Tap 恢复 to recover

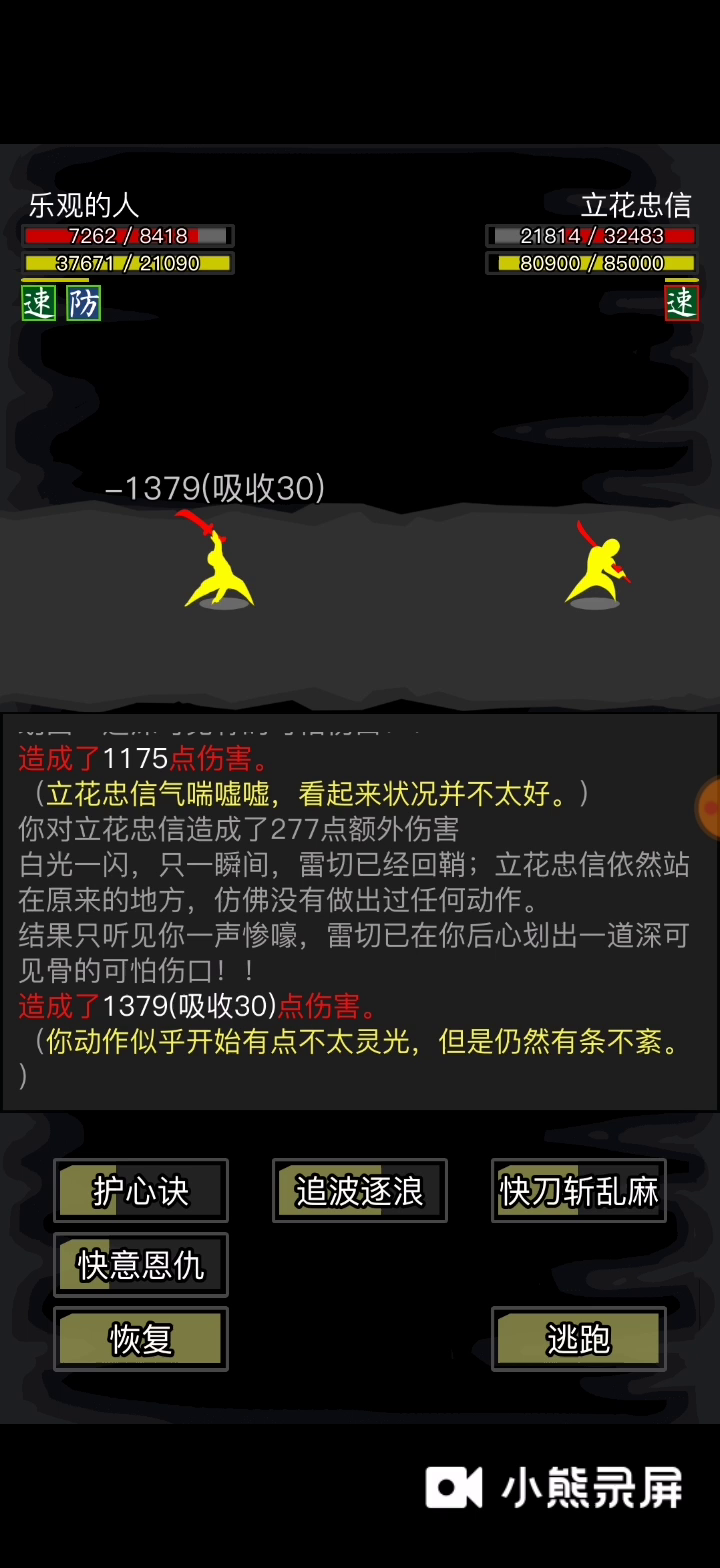click(140, 1338)
